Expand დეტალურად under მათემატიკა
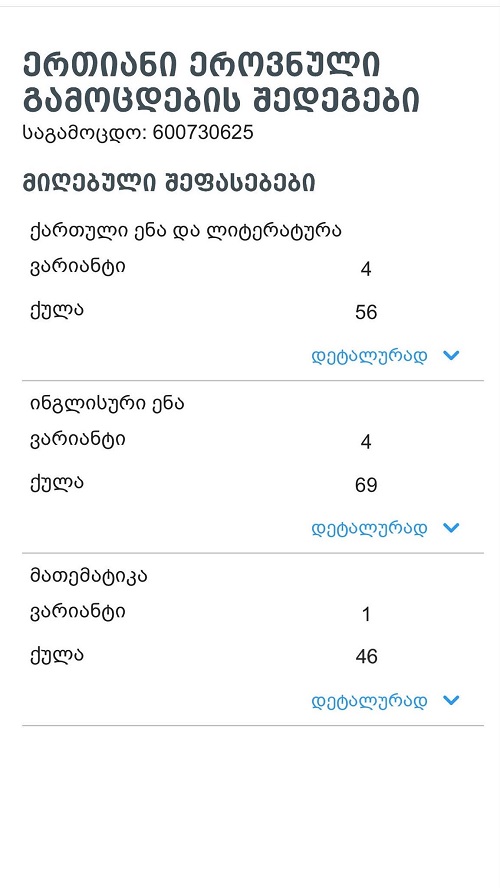 (x=386, y=701)
